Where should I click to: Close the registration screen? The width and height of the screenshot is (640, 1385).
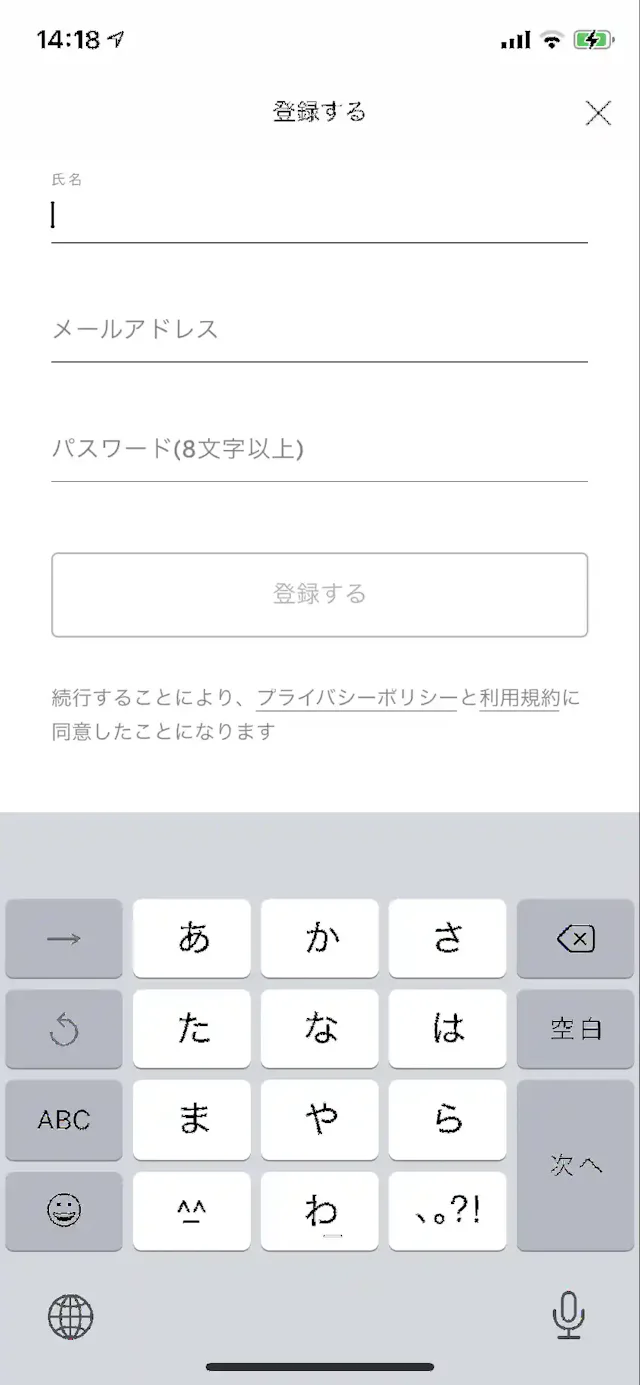[x=597, y=113]
